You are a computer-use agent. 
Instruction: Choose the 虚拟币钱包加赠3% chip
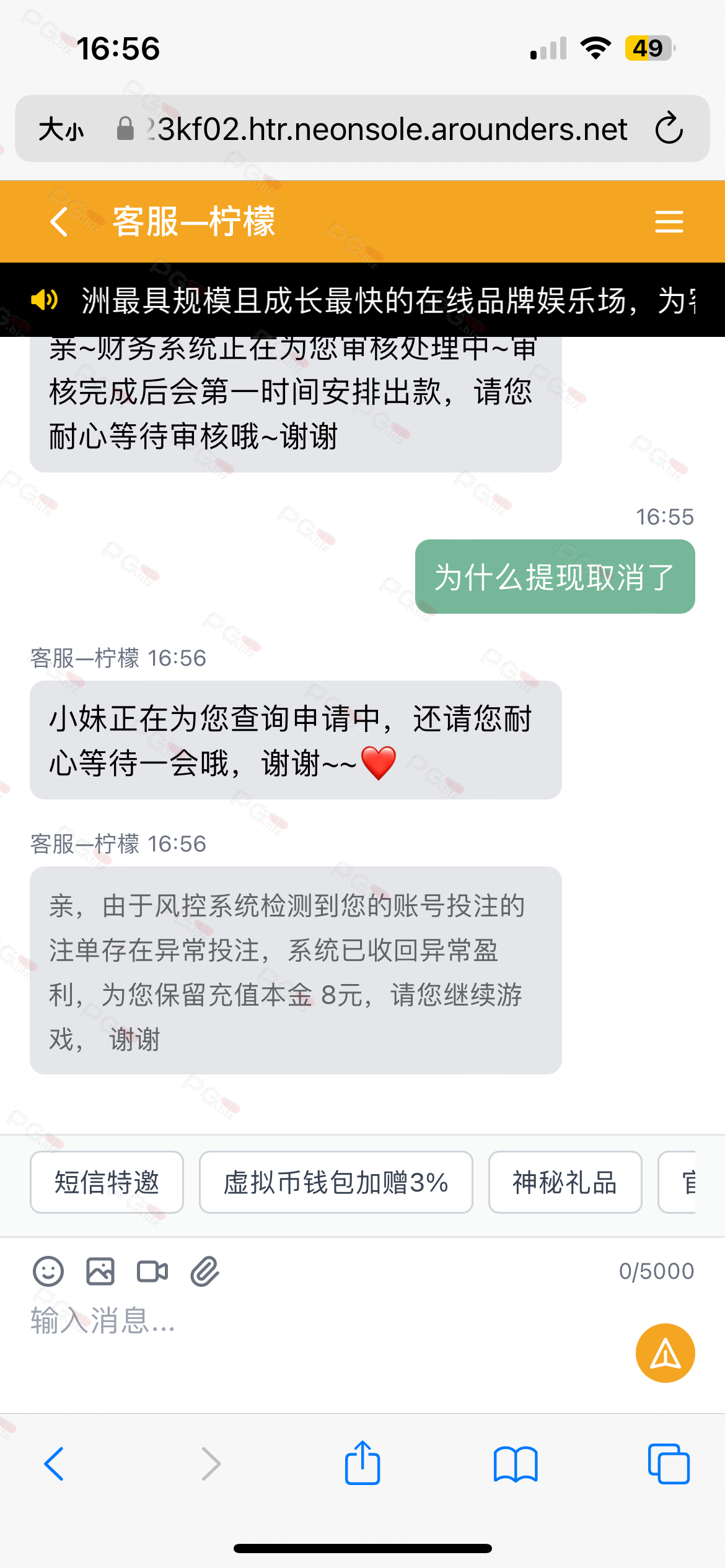(335, 1182)
